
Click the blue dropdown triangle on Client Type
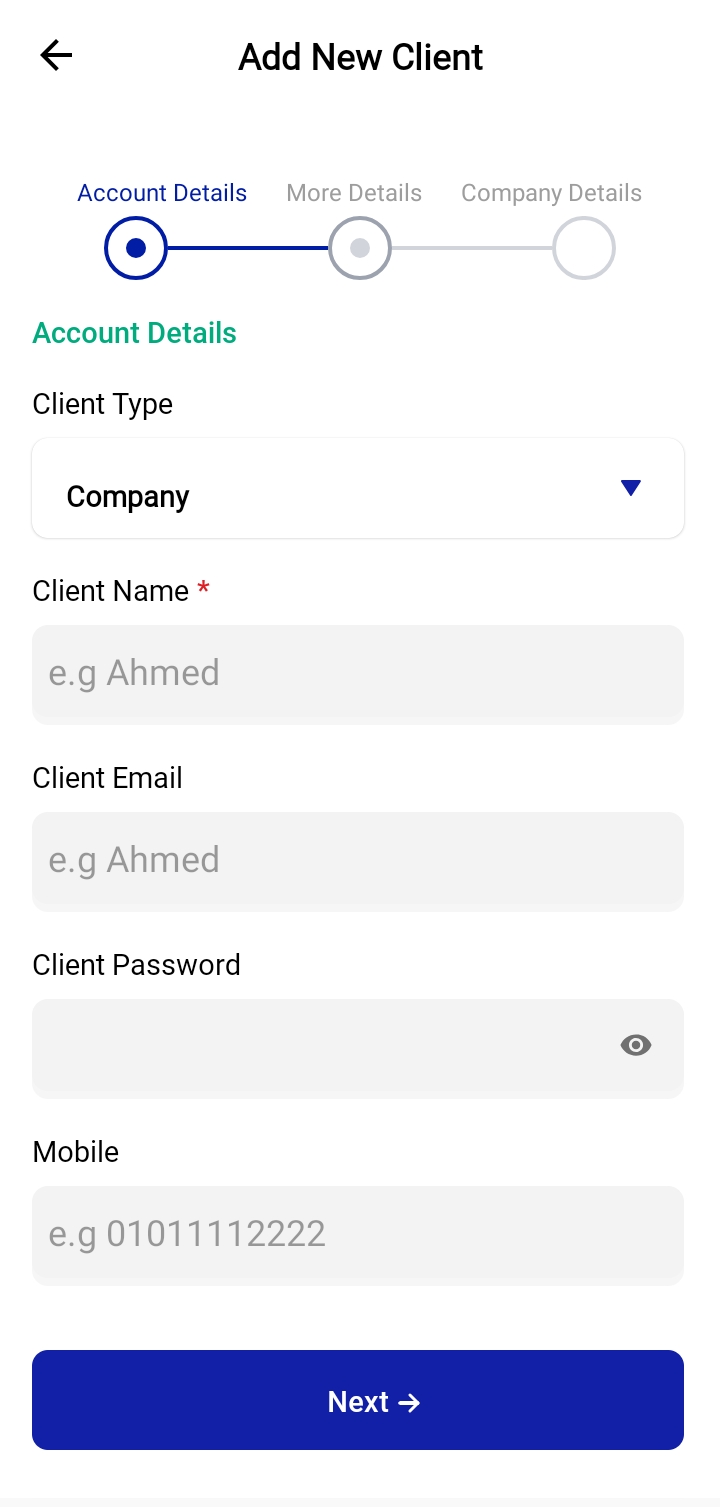(x=631, y=488)
